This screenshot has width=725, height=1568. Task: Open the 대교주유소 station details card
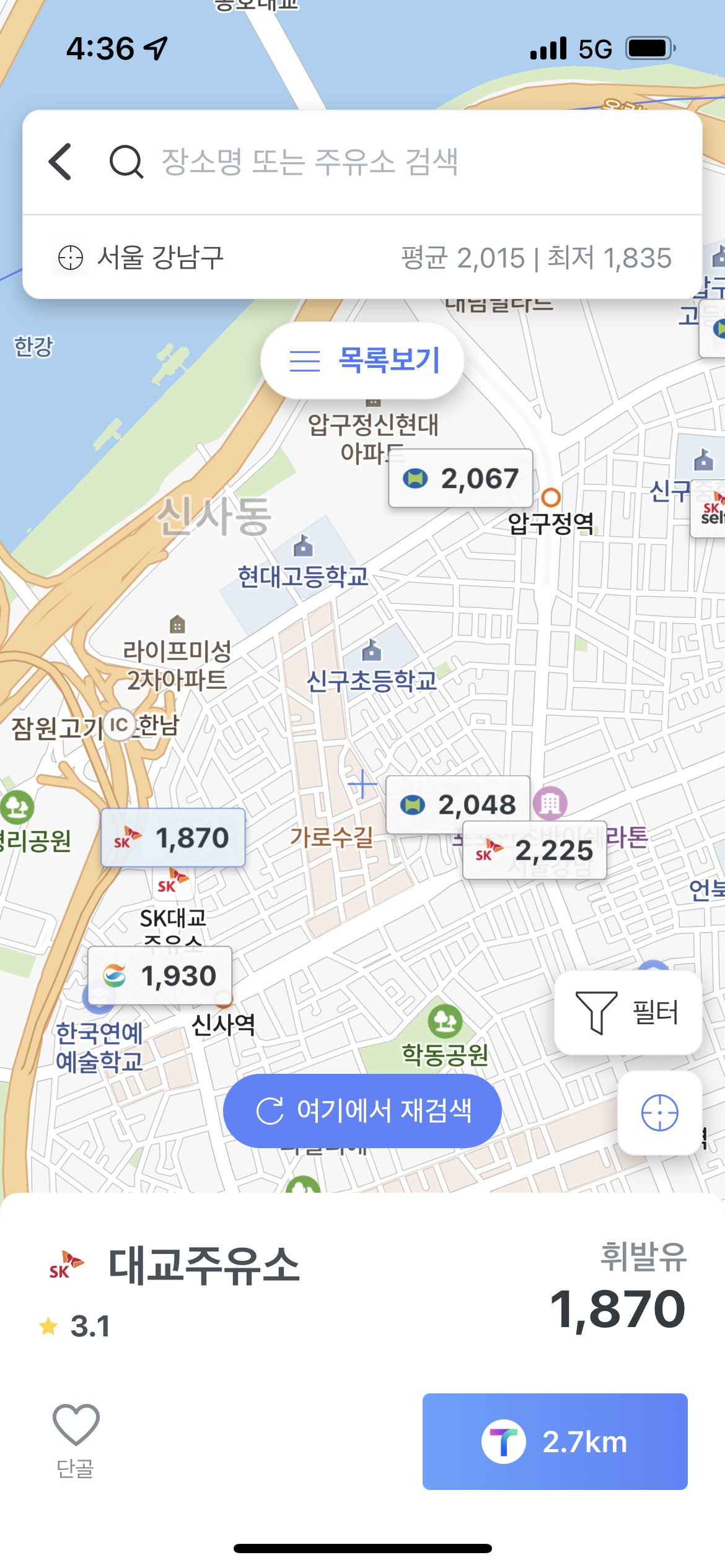[204, 1265]
